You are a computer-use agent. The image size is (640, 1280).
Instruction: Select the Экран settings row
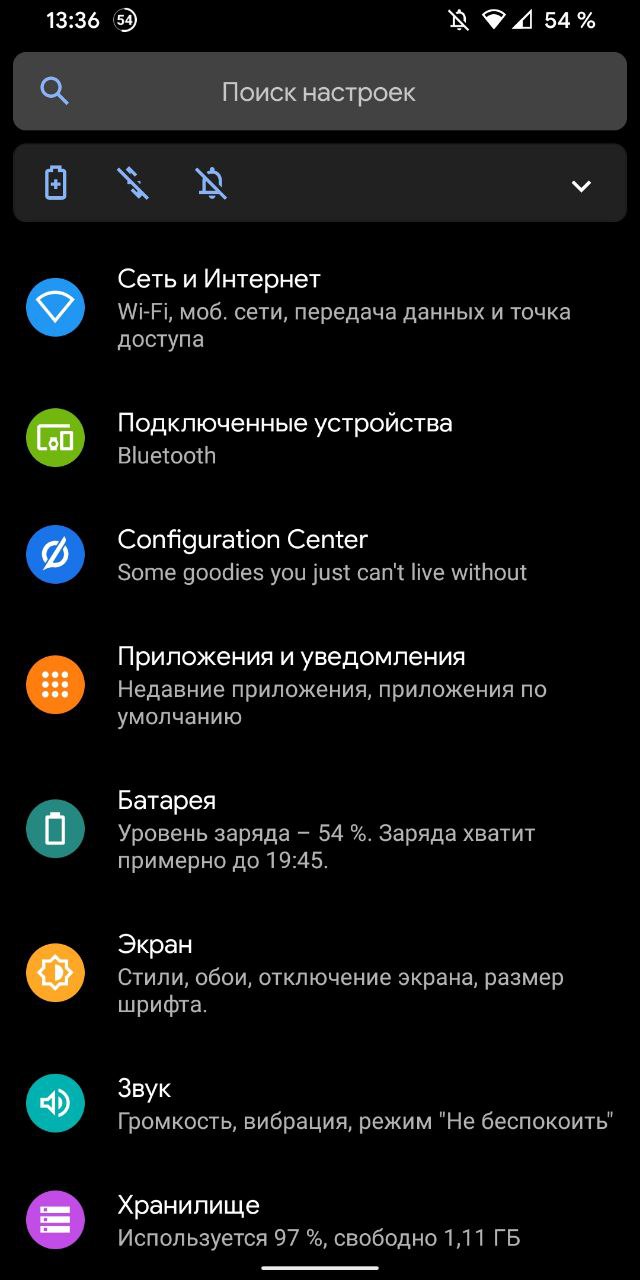(x=320, y=973)
